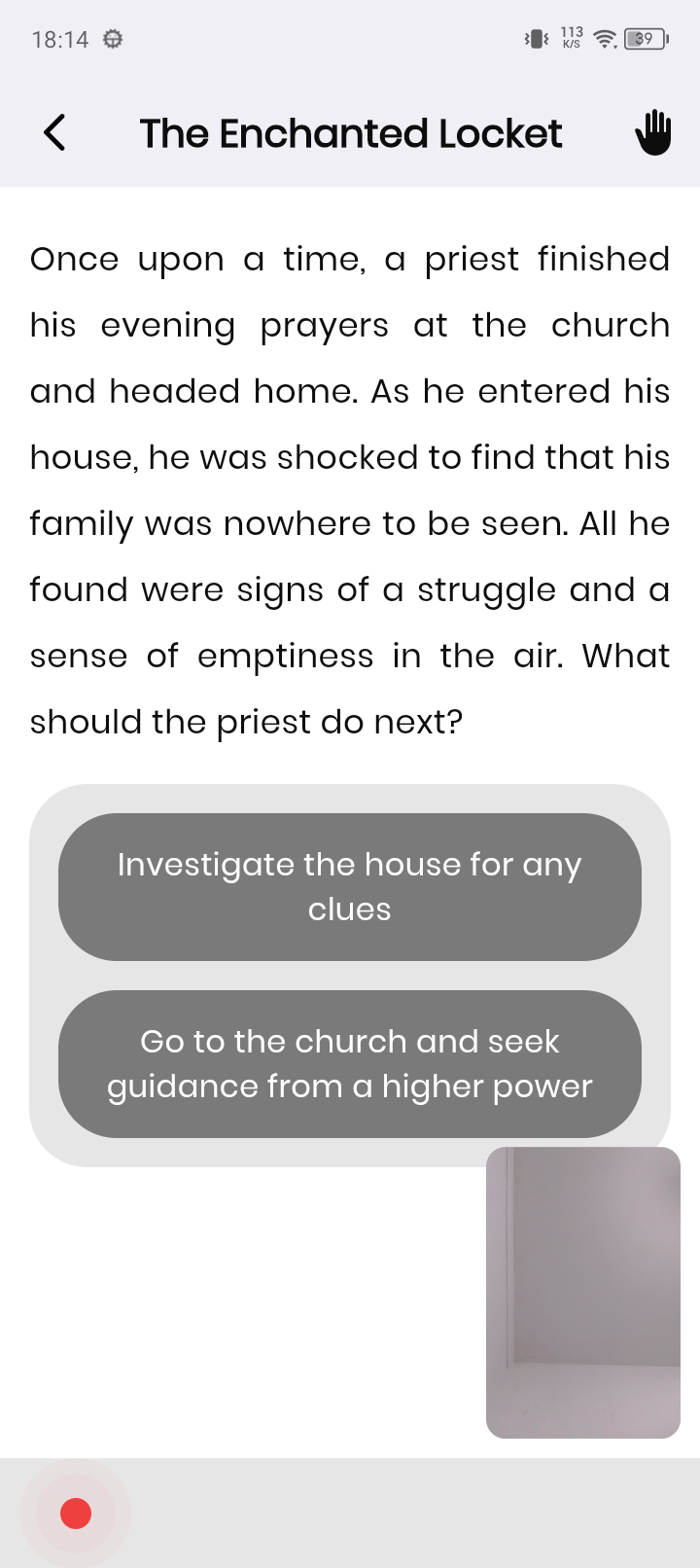Choose Investigate the house for any clues
The image size is (700, 1568).
[x=350, y=886]
